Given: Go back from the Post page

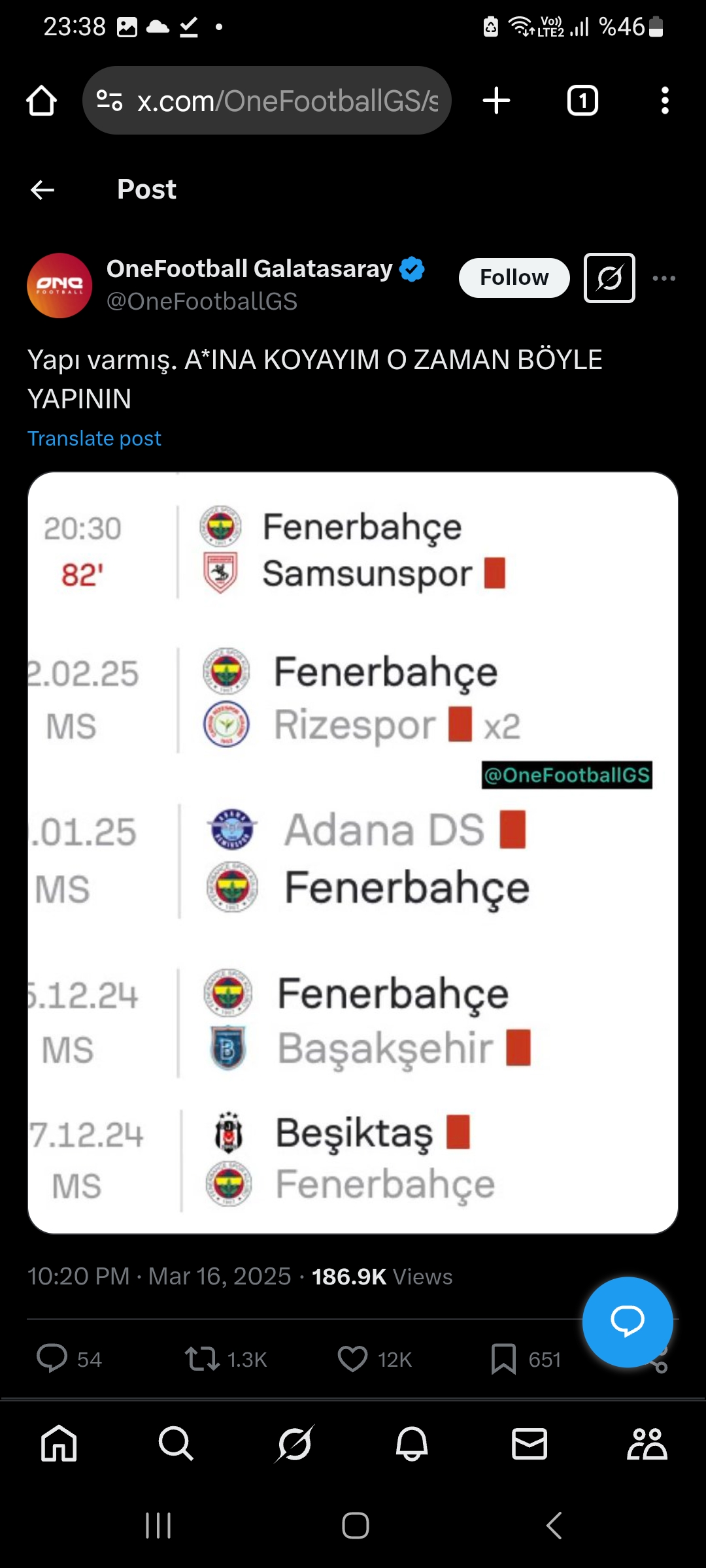Looking at the screenshot, I should click(x=42, y=190).
